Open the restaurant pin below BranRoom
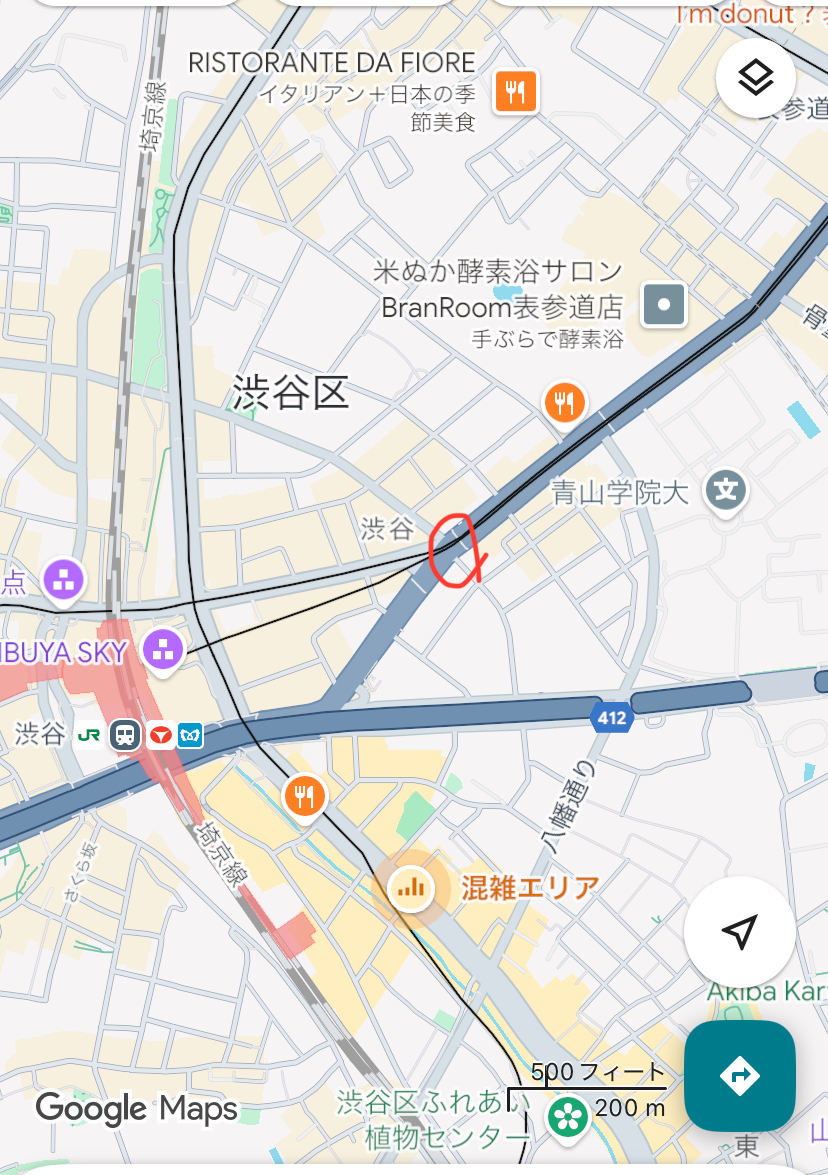Viewport: 828px width, 1175px height. 565,403
